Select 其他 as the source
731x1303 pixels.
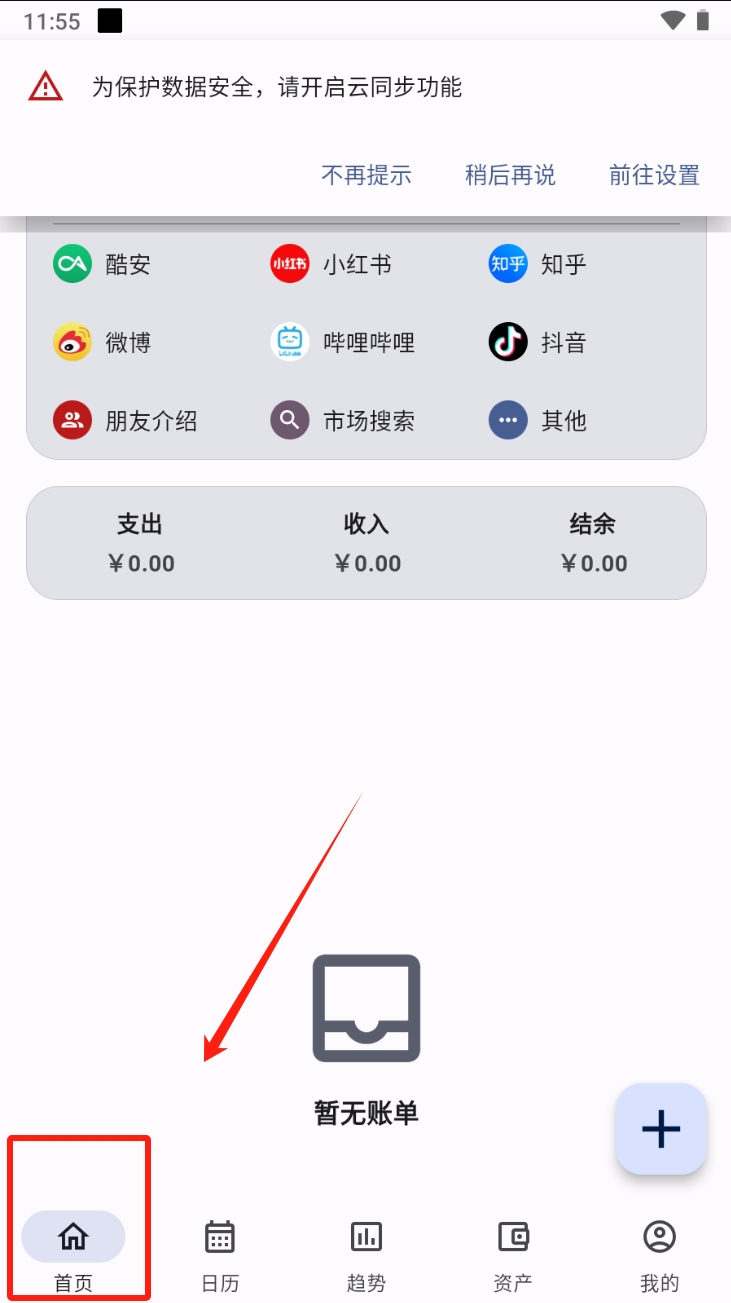tap(538, 420)
